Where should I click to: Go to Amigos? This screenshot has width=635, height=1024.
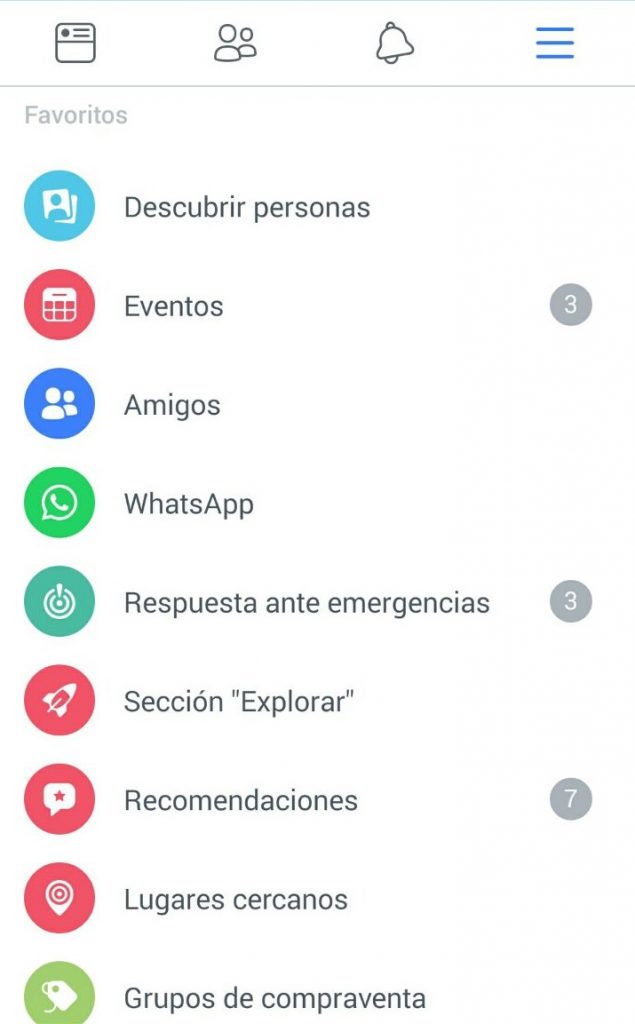(318, 404)
